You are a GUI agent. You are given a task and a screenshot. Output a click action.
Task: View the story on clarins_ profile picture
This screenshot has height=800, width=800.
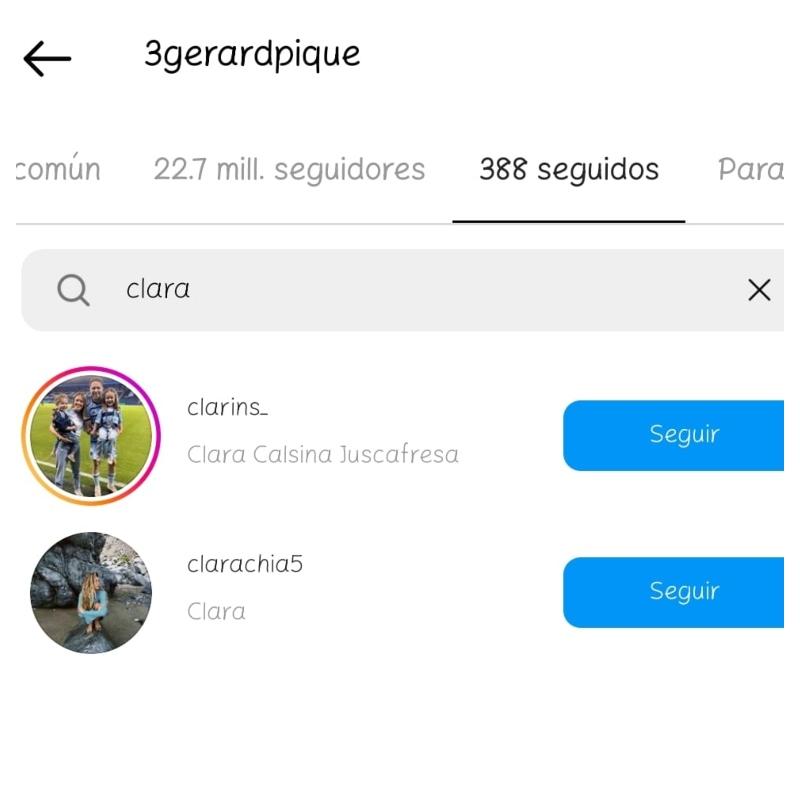pos(91,435)
